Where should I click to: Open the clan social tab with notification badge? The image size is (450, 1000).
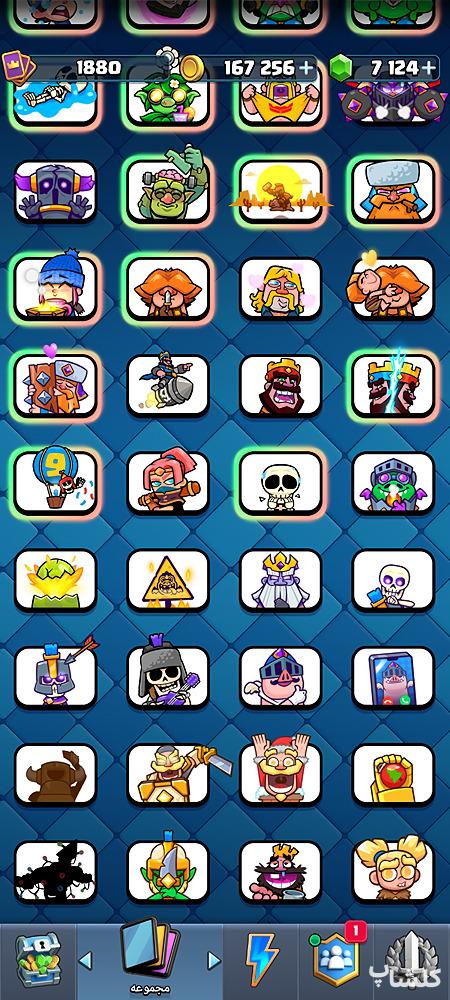point(336,957)
